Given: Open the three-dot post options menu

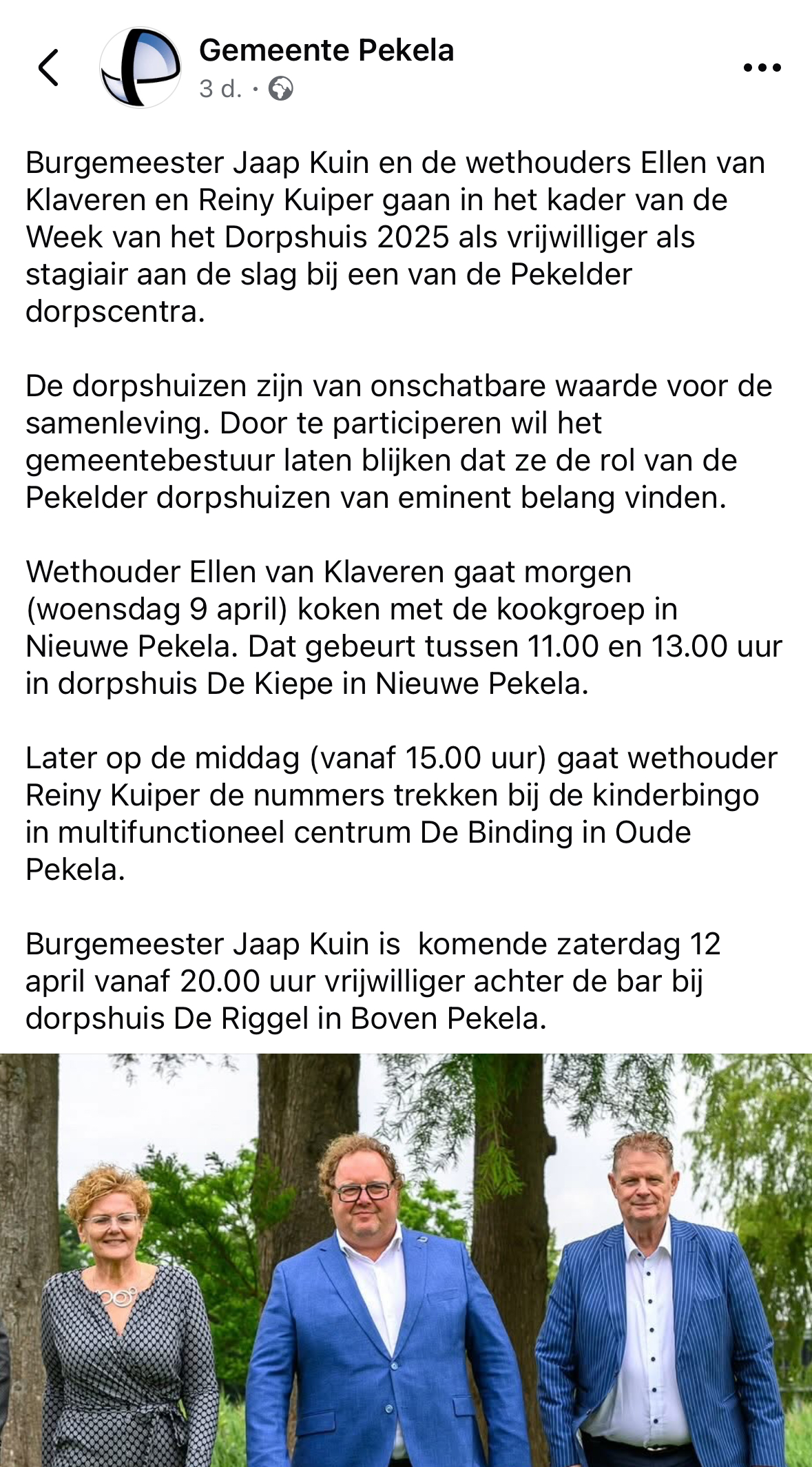Looking at the screenshot, I should (x=762, y=68).
